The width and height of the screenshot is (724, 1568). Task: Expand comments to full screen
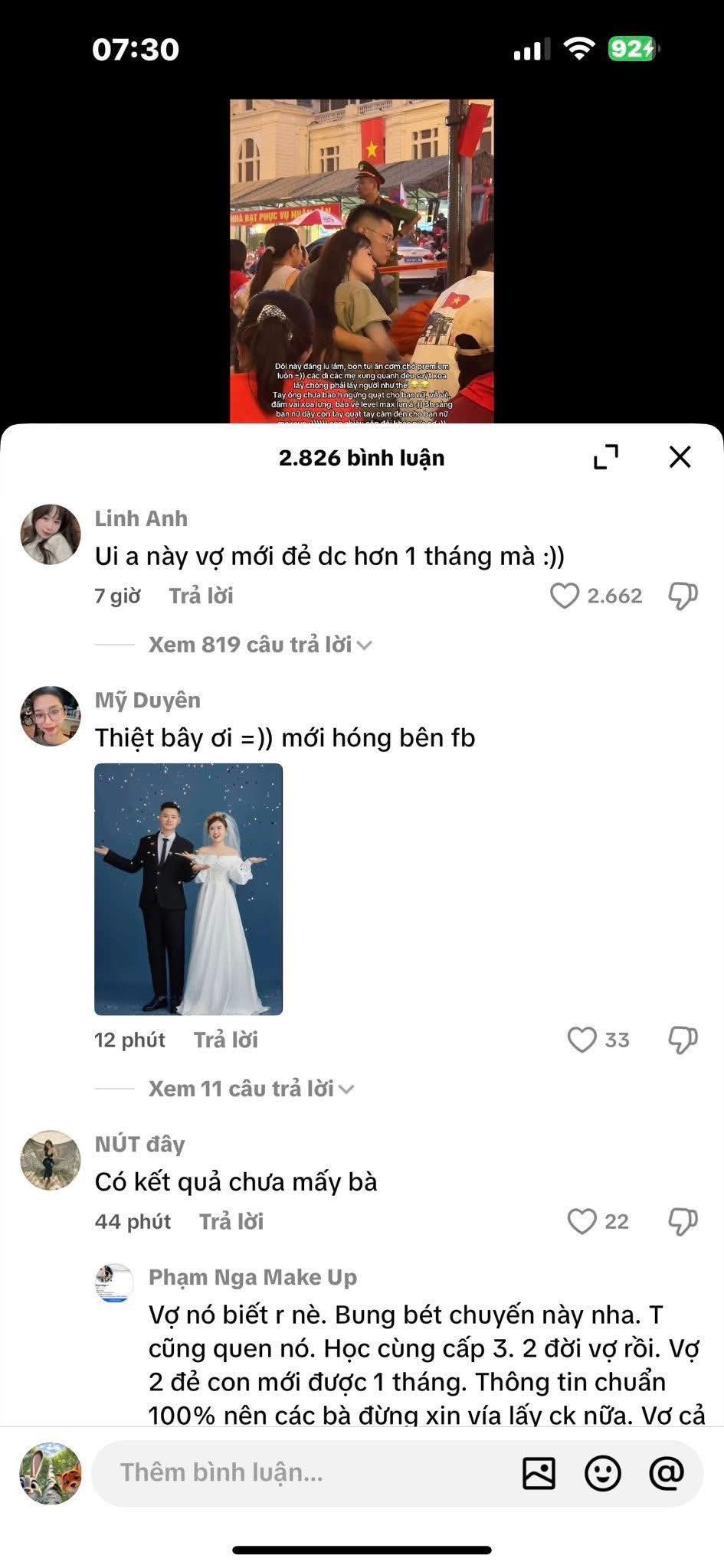tap(606, 457)
